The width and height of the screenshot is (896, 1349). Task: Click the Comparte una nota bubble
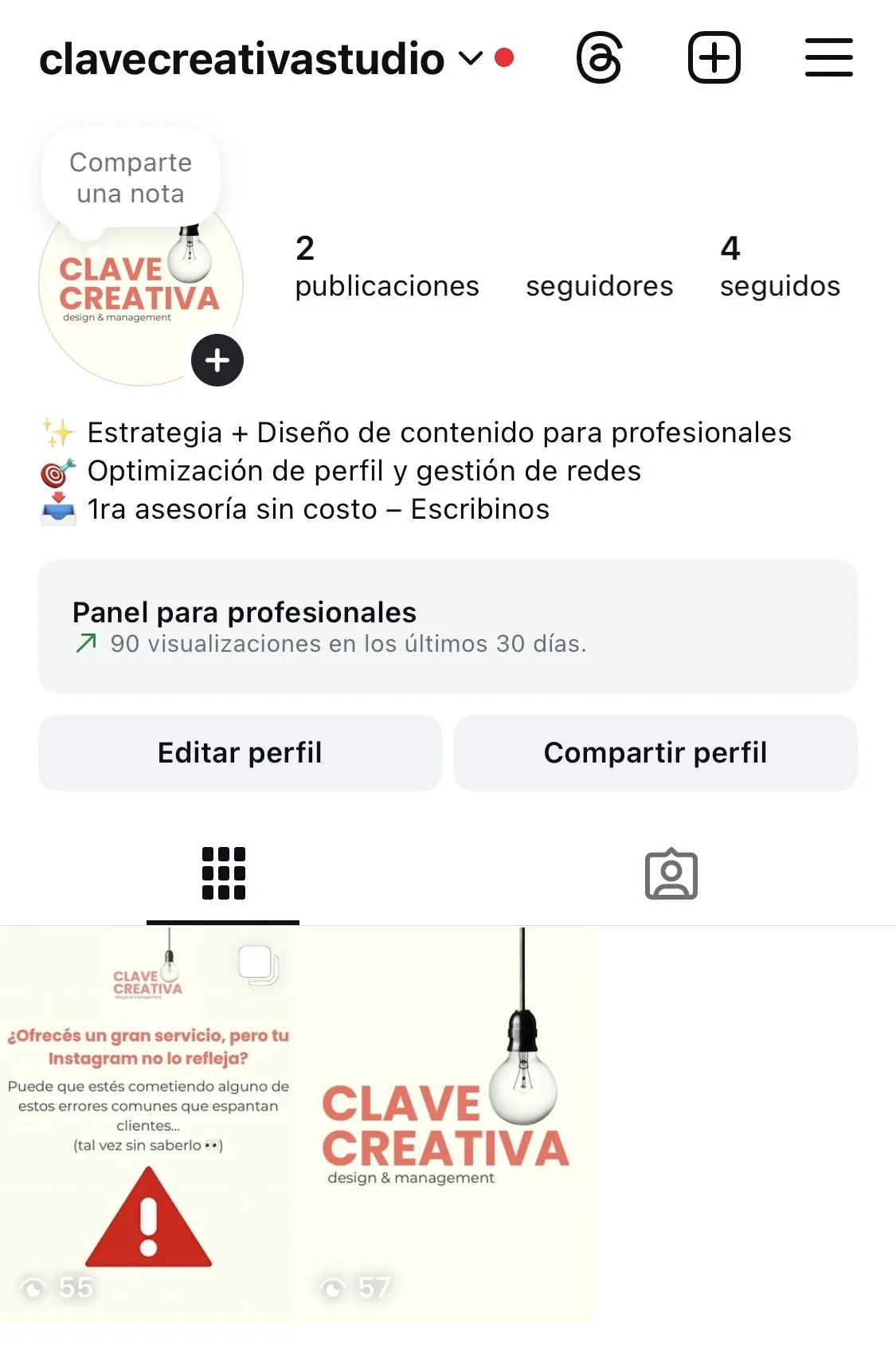point(130,177)
